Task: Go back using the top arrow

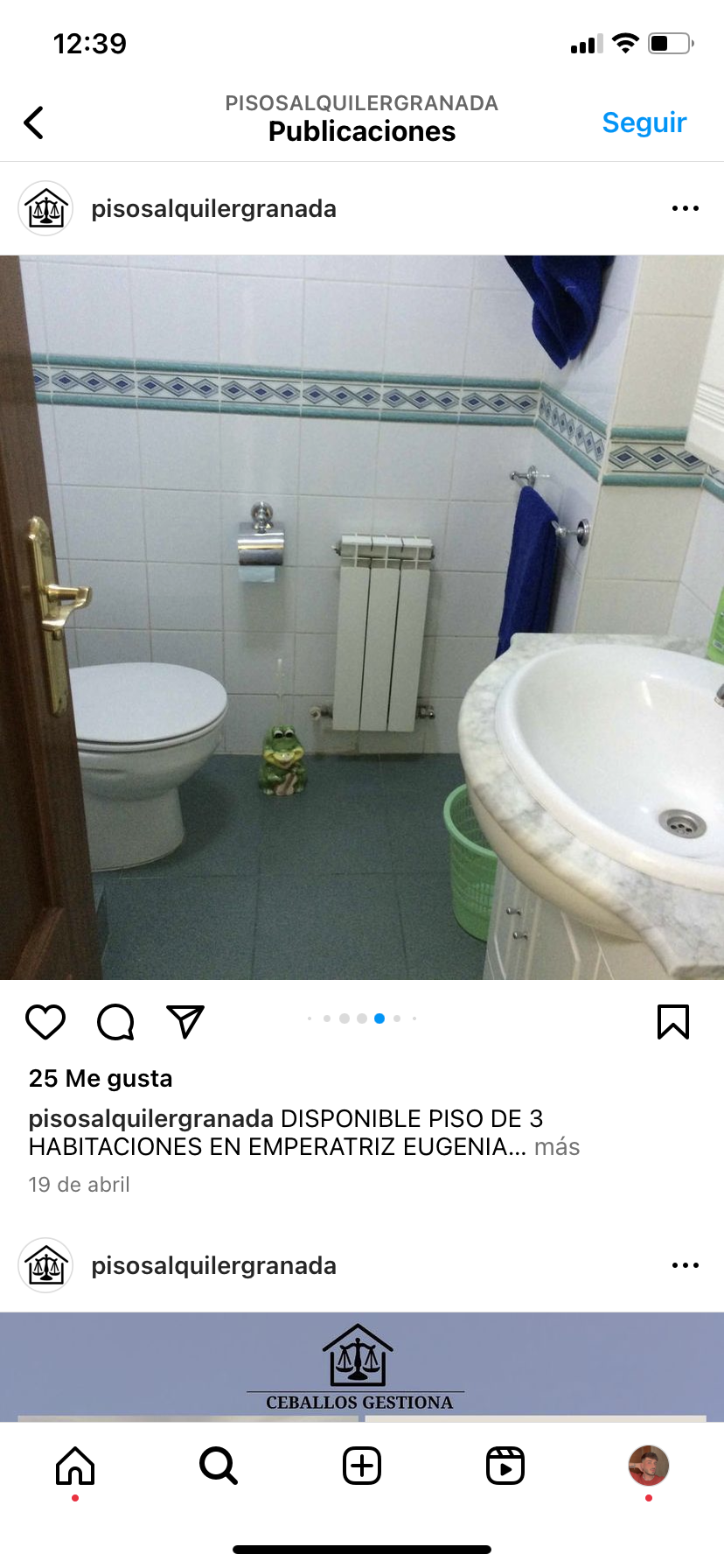Action: click(34, 122)
